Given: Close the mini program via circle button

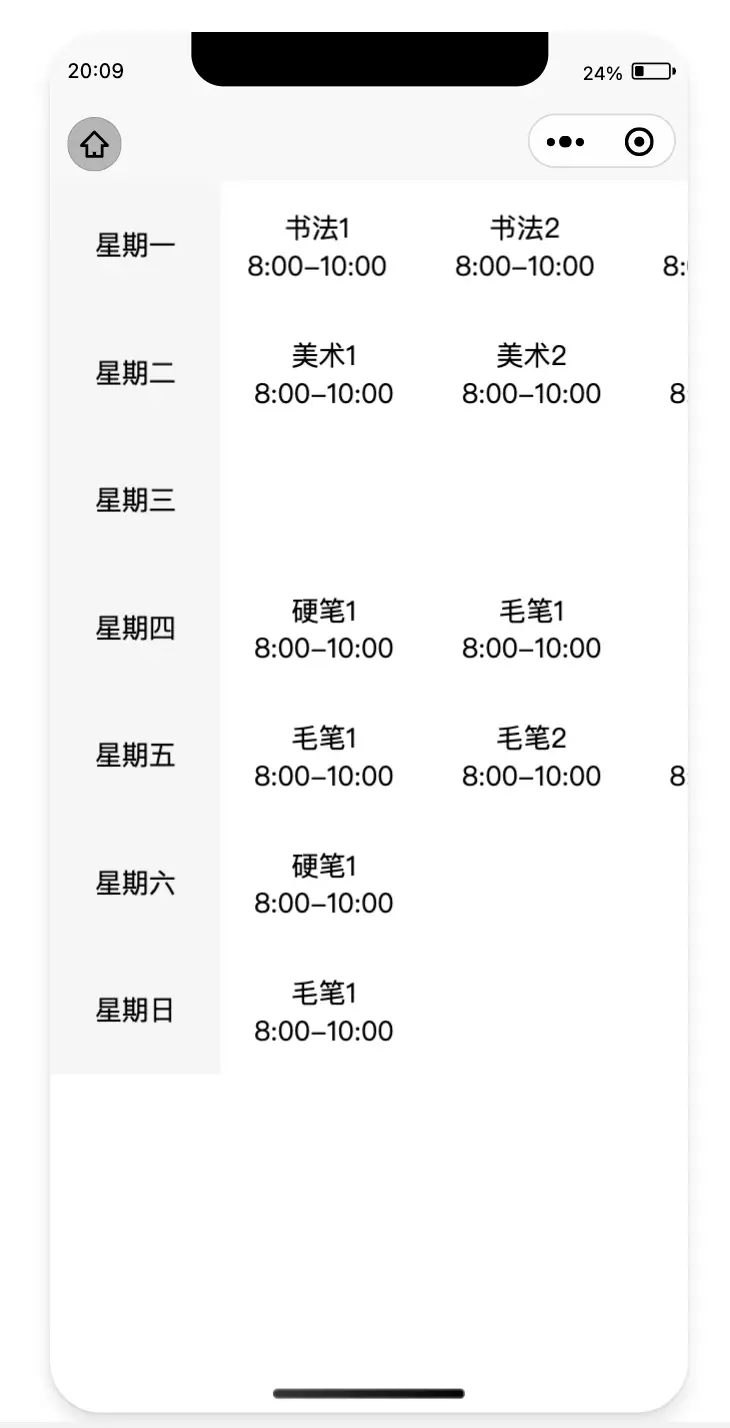Looking at the screenshot, I should click(x=639, y=142).
